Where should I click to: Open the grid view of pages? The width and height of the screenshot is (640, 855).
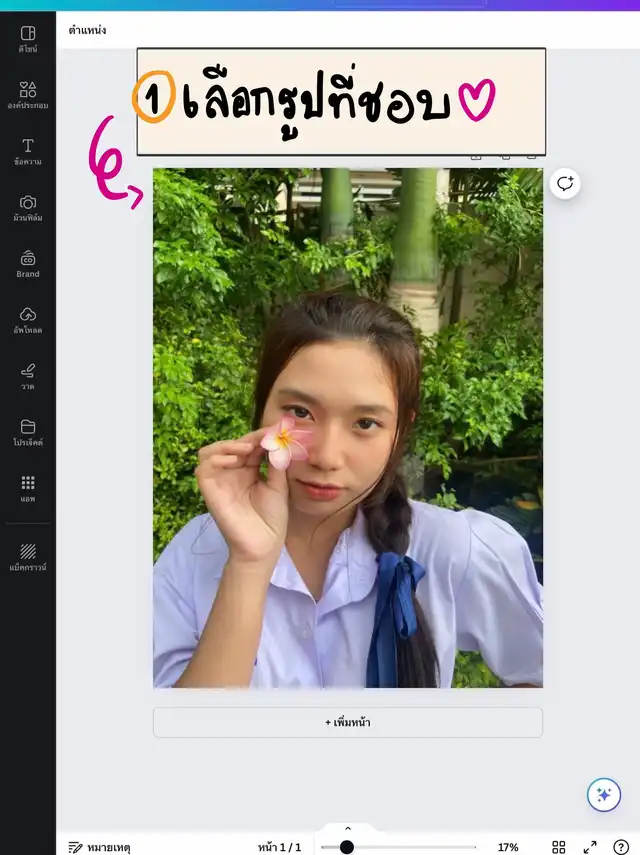pos(559,847)
